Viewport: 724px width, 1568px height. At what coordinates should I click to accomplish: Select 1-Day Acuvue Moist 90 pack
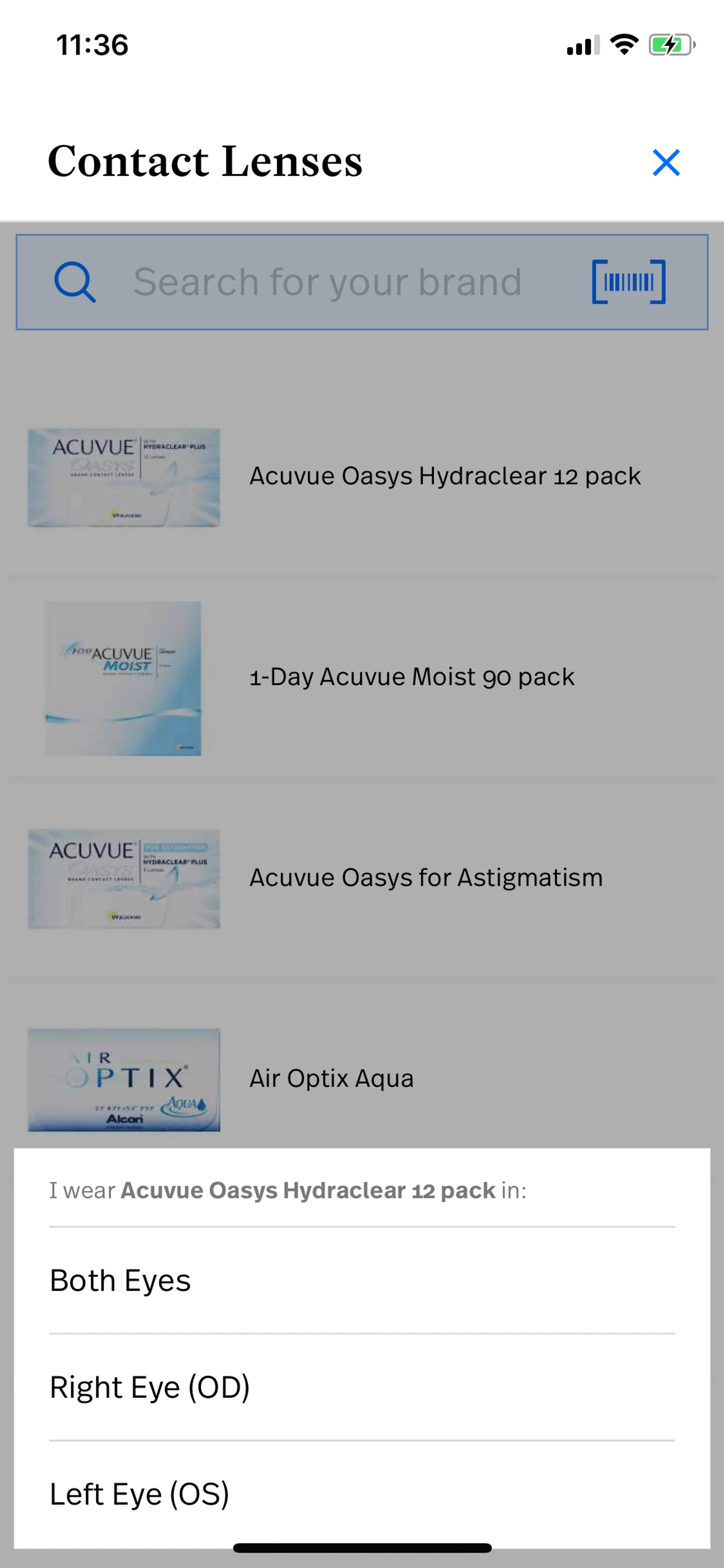[x=411, y=677]
